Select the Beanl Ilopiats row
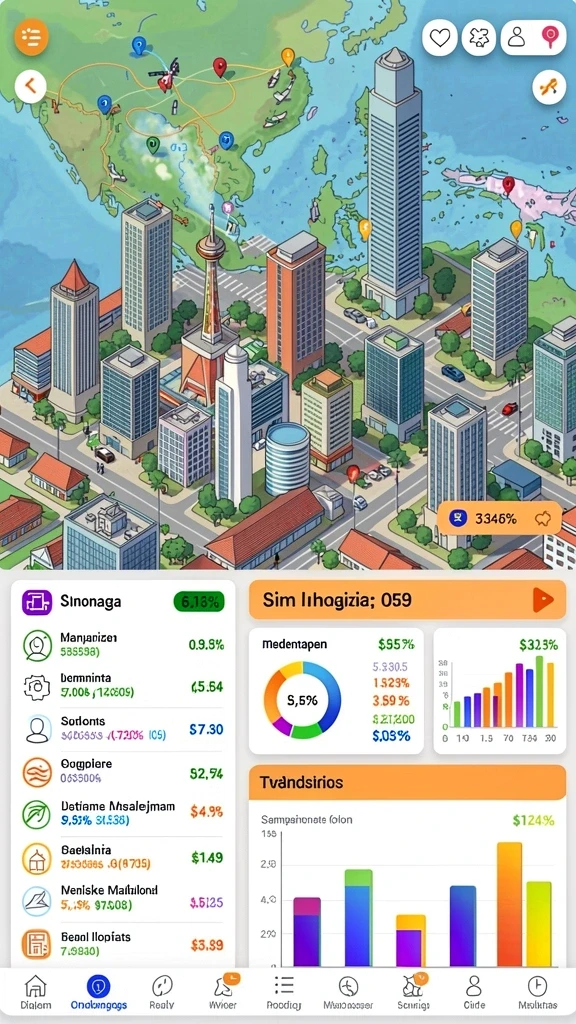 pos(123,944)
